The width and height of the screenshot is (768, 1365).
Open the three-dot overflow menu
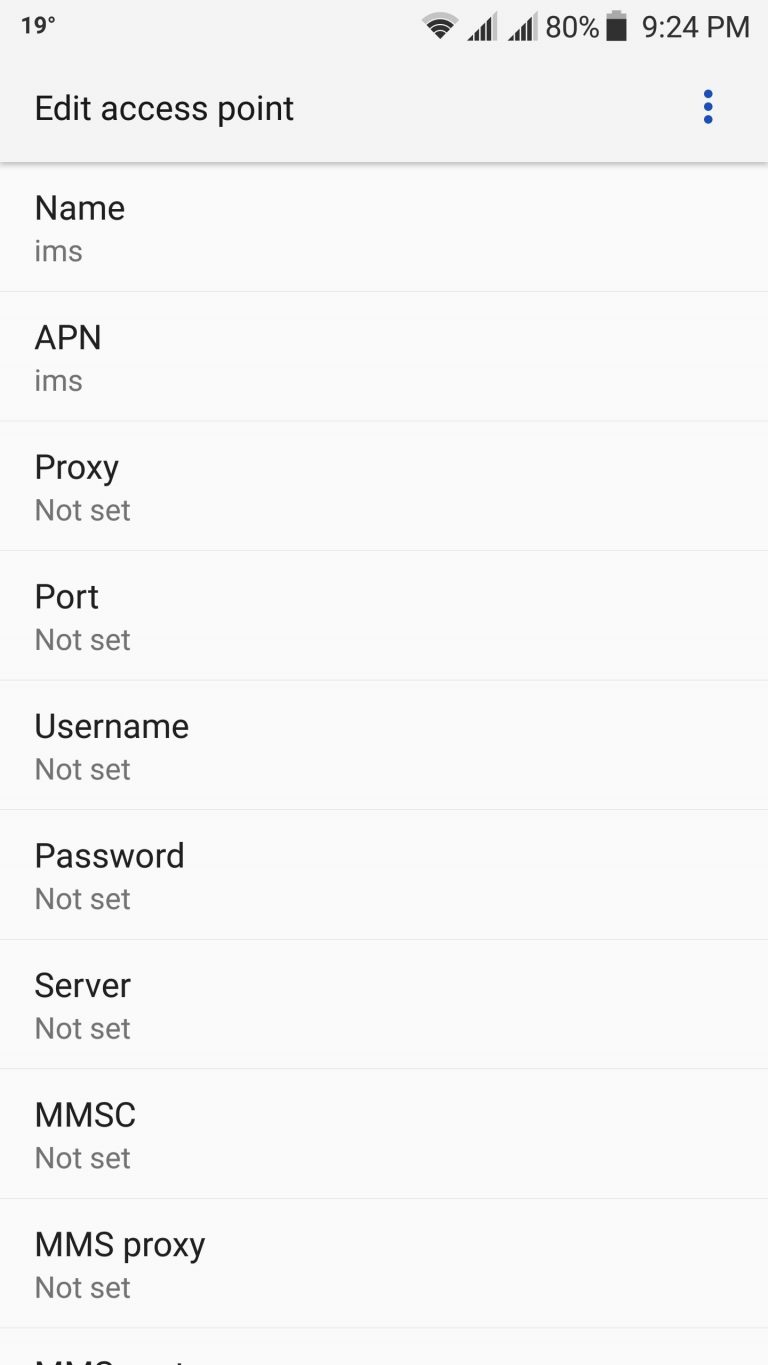707,107
